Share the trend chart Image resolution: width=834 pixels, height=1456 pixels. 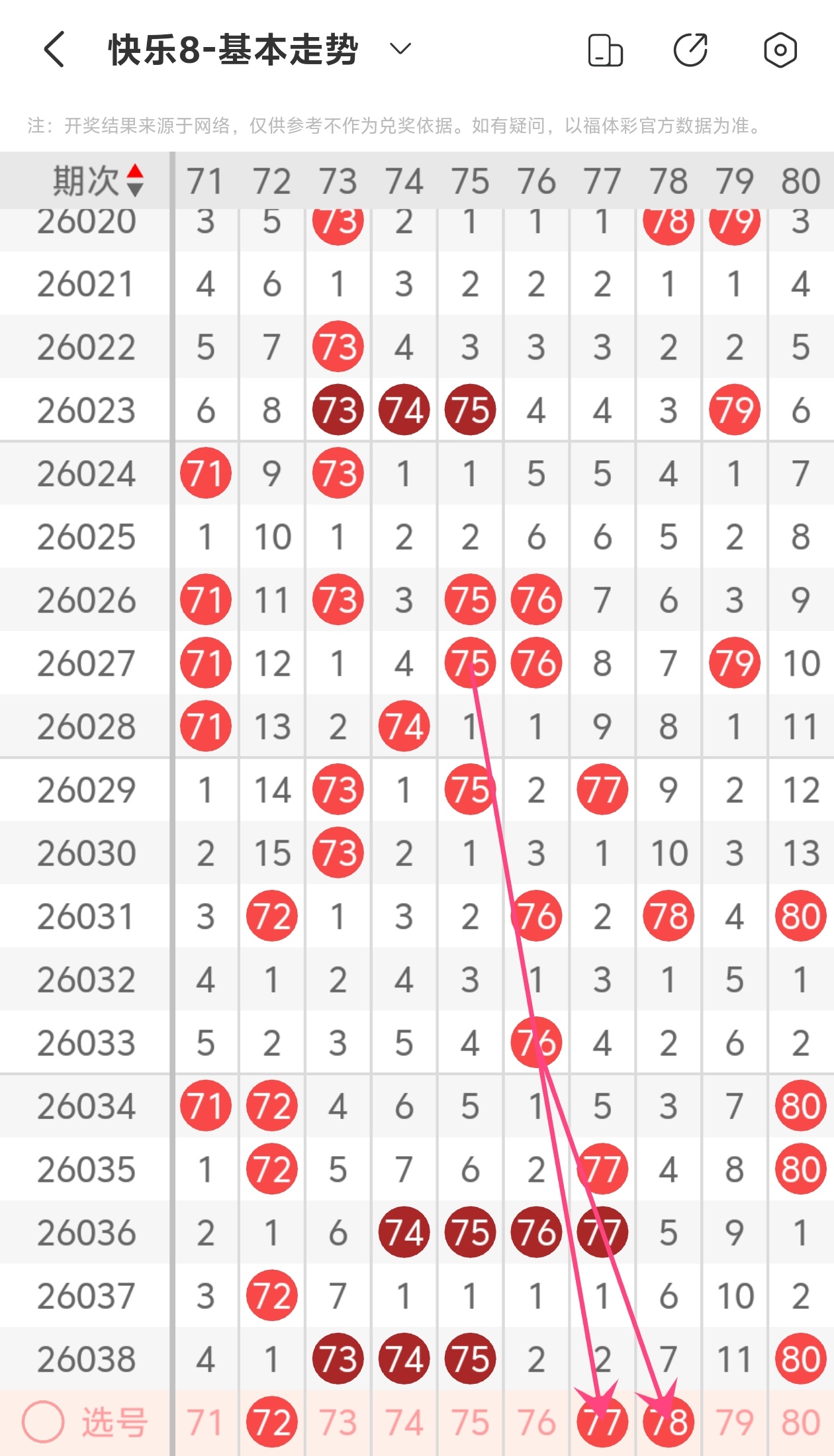(x=690, y=50)
